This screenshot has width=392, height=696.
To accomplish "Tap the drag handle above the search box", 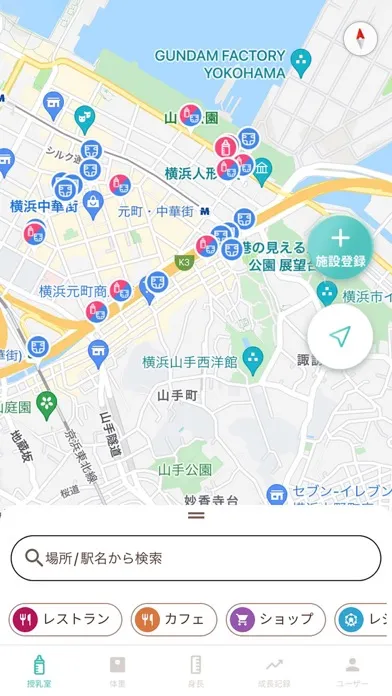I will 196,515.
